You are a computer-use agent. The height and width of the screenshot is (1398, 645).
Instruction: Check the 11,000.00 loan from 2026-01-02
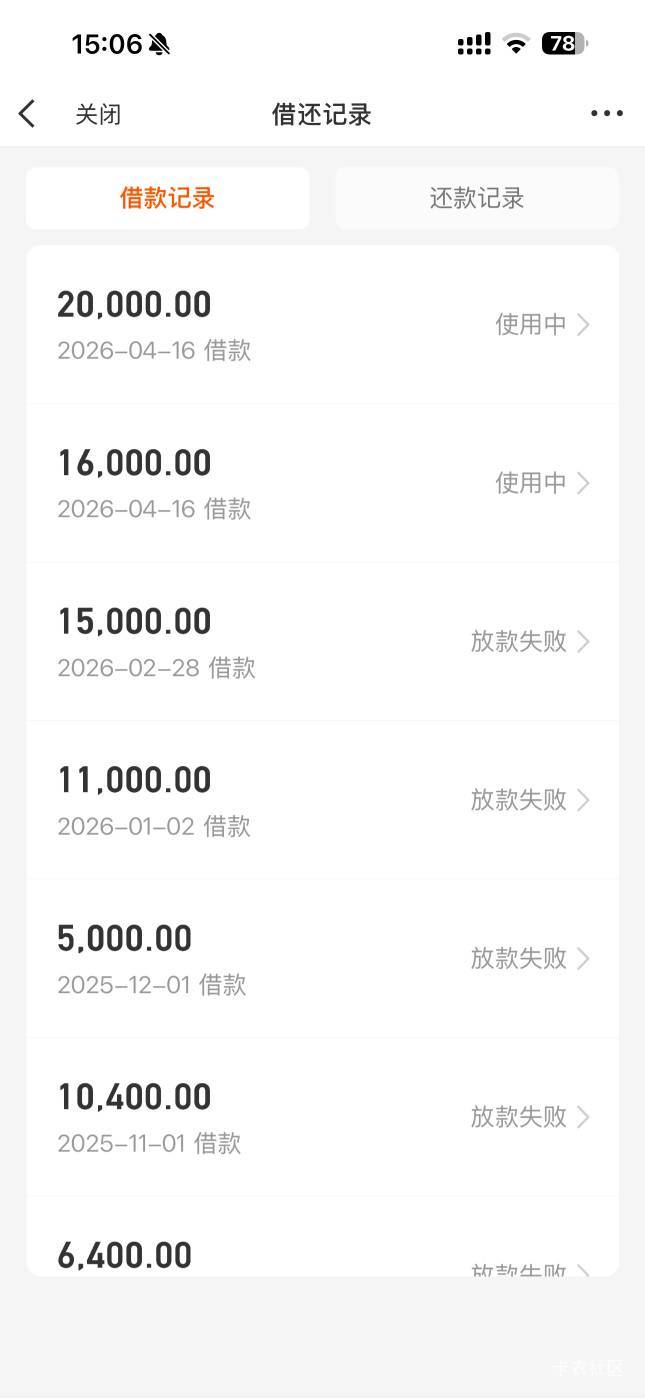[322, 800]
